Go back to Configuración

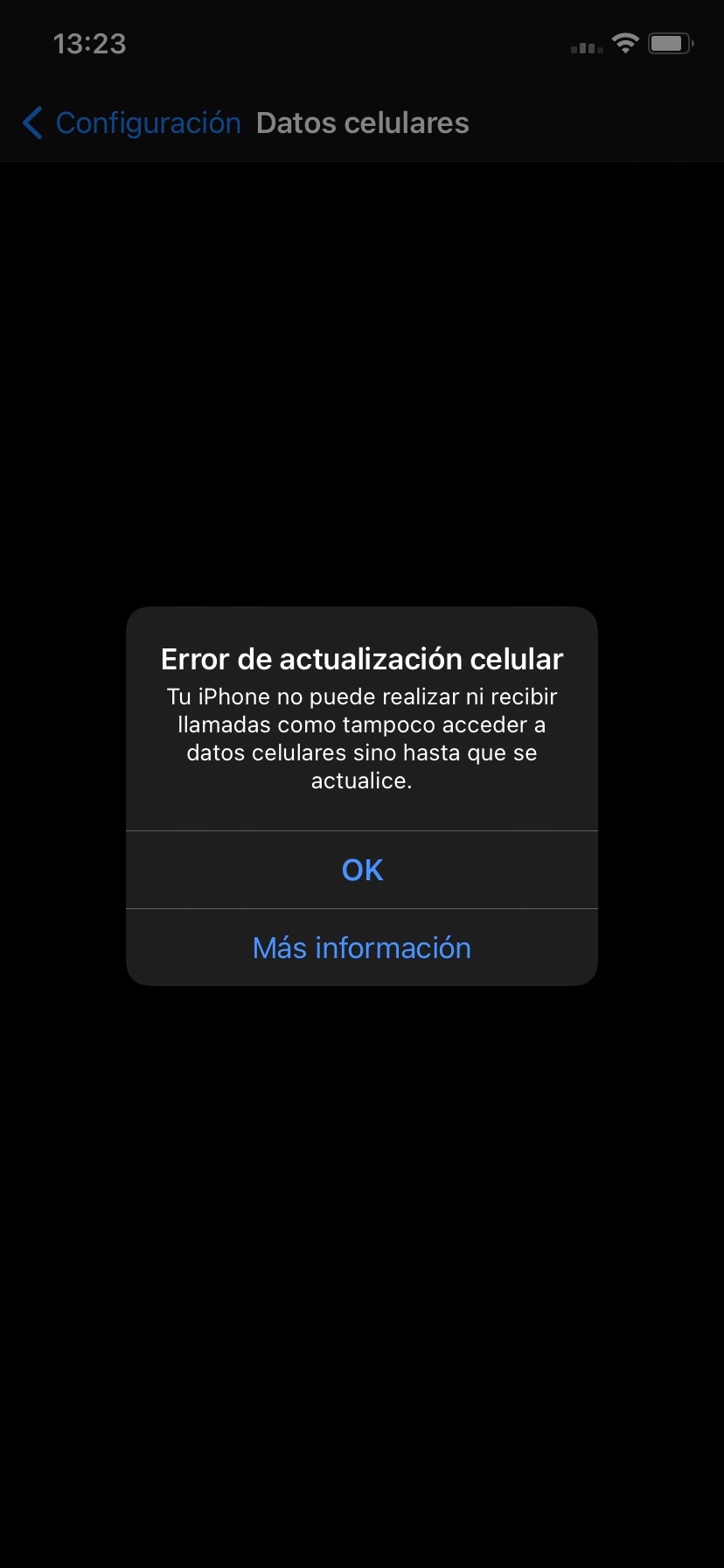[132, 123]
